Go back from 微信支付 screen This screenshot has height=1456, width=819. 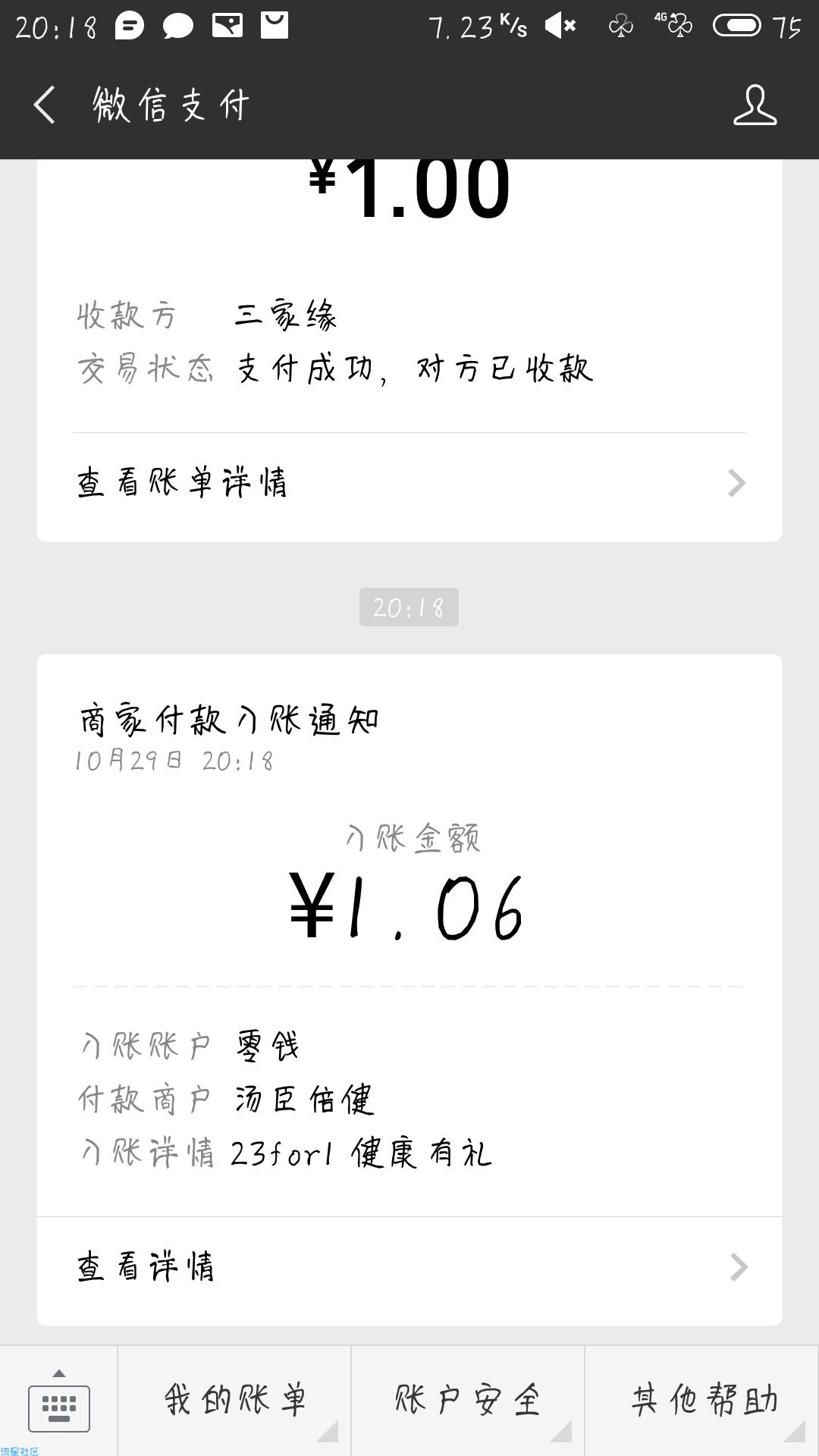[45, 105]
